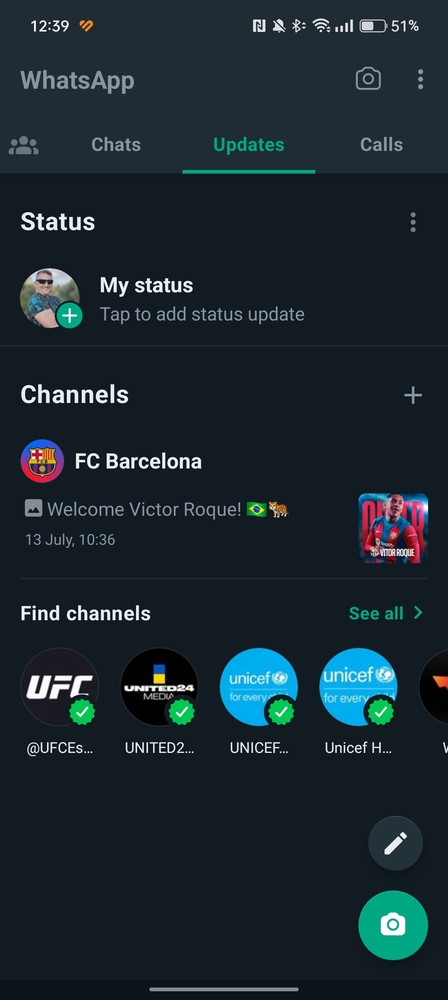Image resolution: width=448 pixels, height=1000 pixels.
Task: Tap the plus icon beside Channels
Action: click(x=413, y=395)
